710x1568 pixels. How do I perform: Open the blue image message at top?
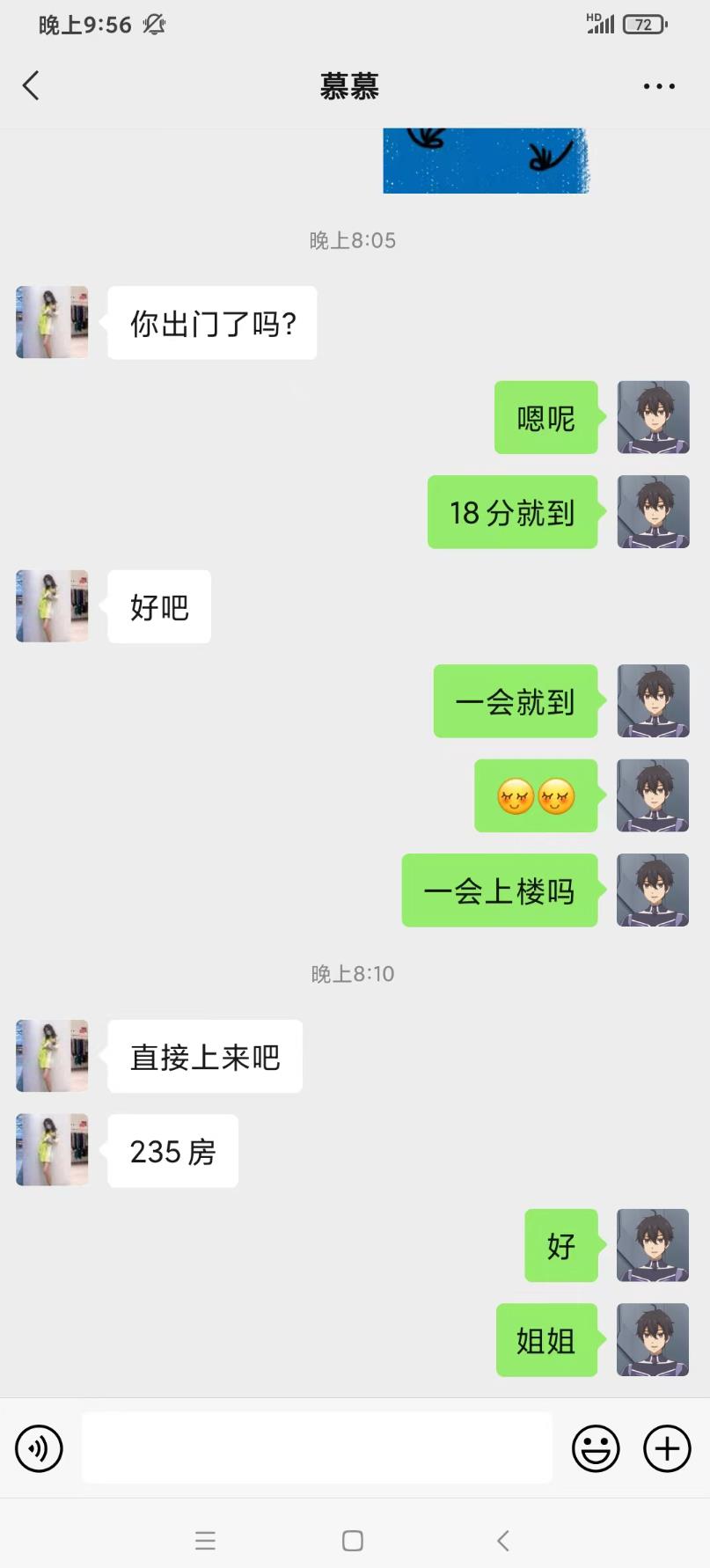pyautogui.click(x=486, y=161)
